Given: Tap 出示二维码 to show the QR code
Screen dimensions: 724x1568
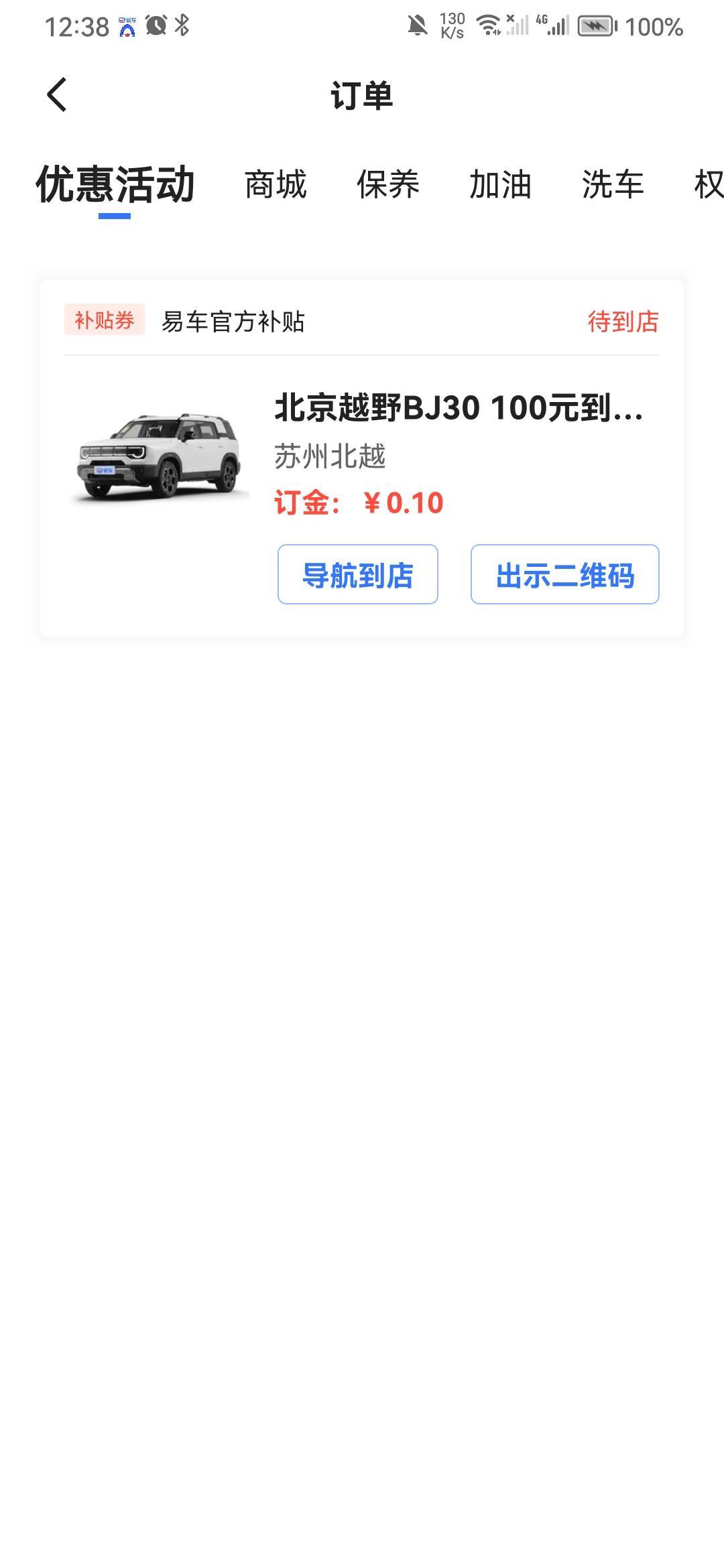Looking at the screenshot, I should pyautogui.click(x=565, y=574).
